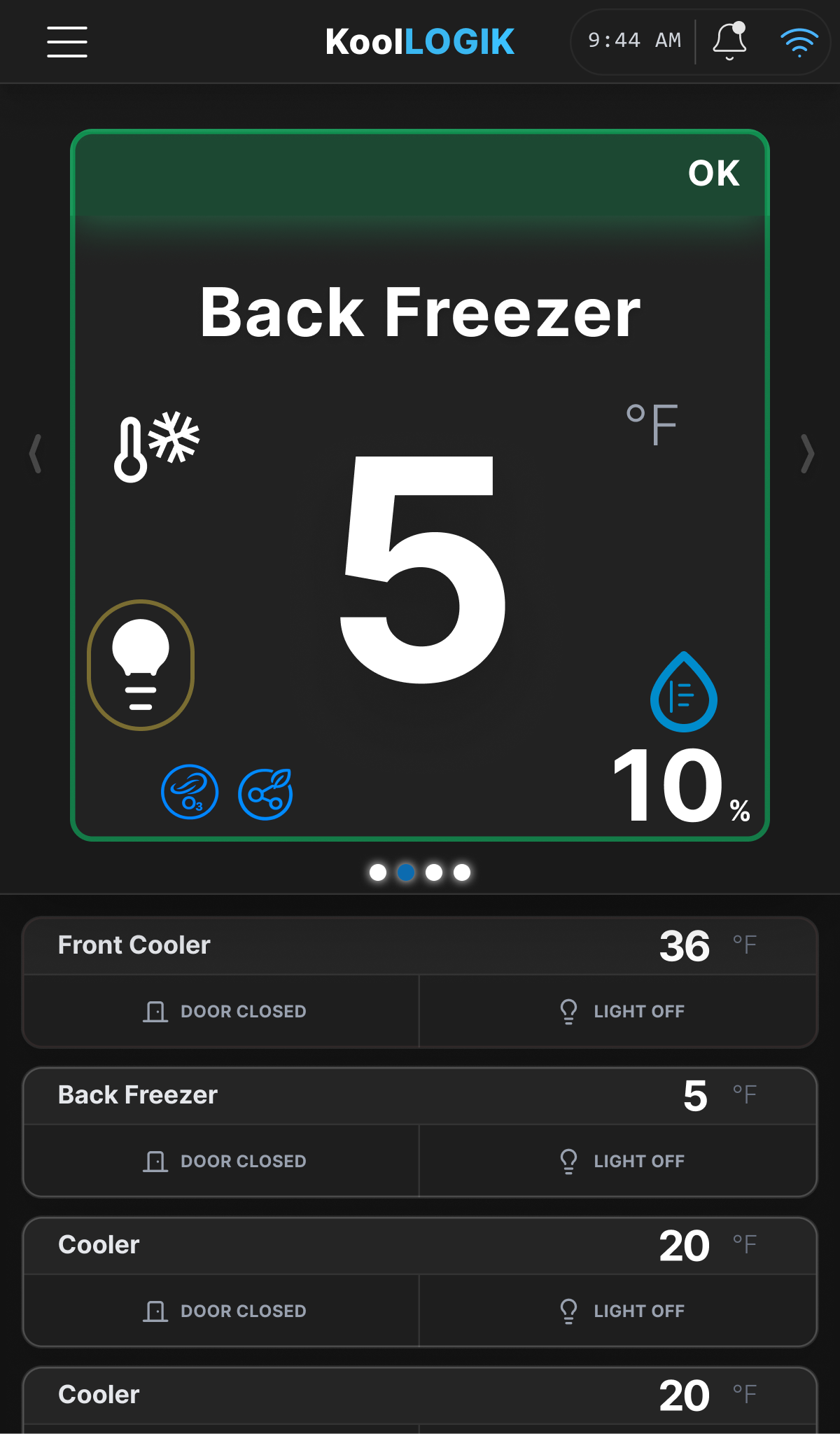Image resolution: width=840 pixels, height=1434 pixels.
Task: Tap the ozone O3 icon
Action: click(190, 792)
